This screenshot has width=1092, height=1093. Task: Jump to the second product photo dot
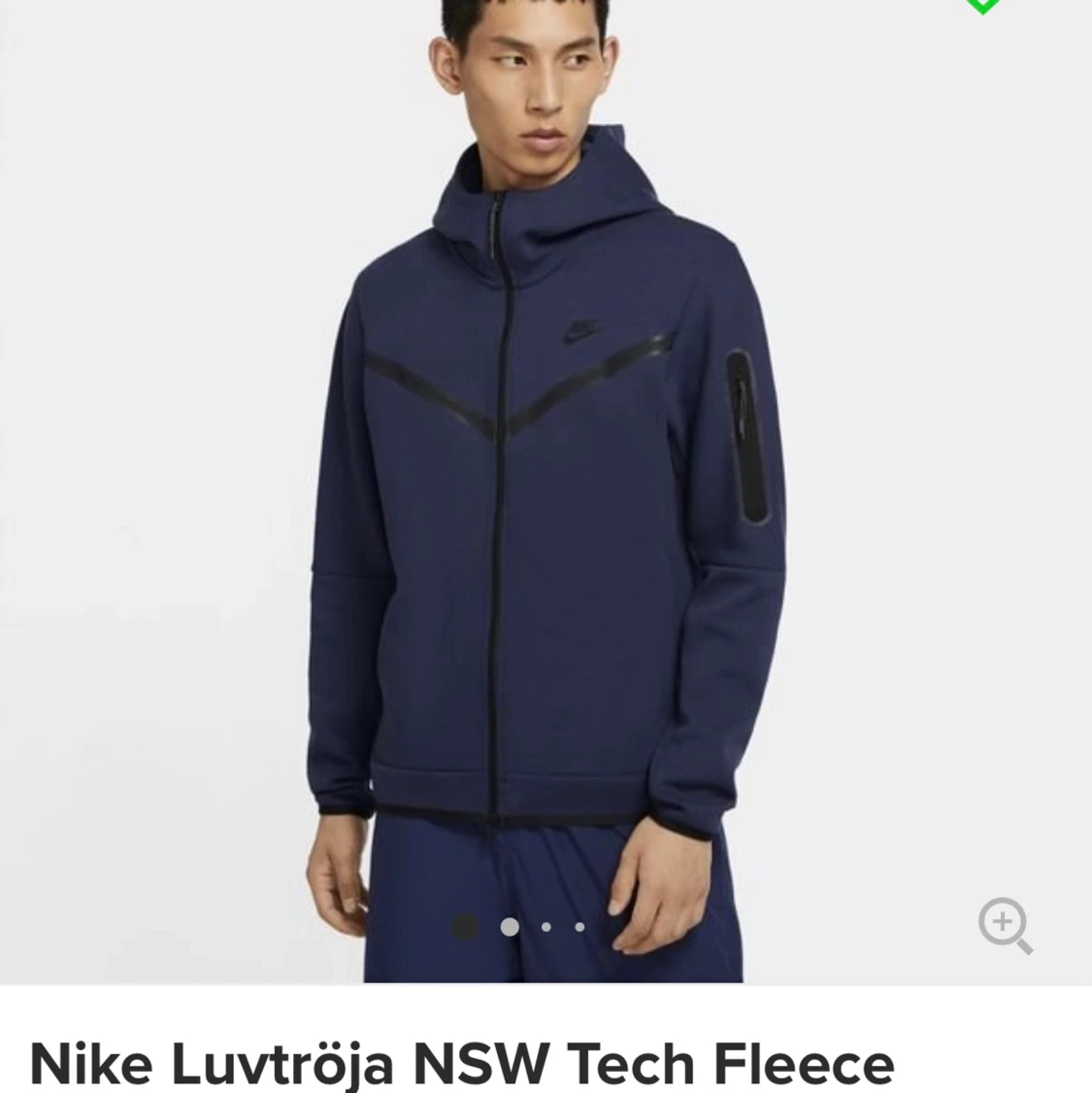point(510,927)
